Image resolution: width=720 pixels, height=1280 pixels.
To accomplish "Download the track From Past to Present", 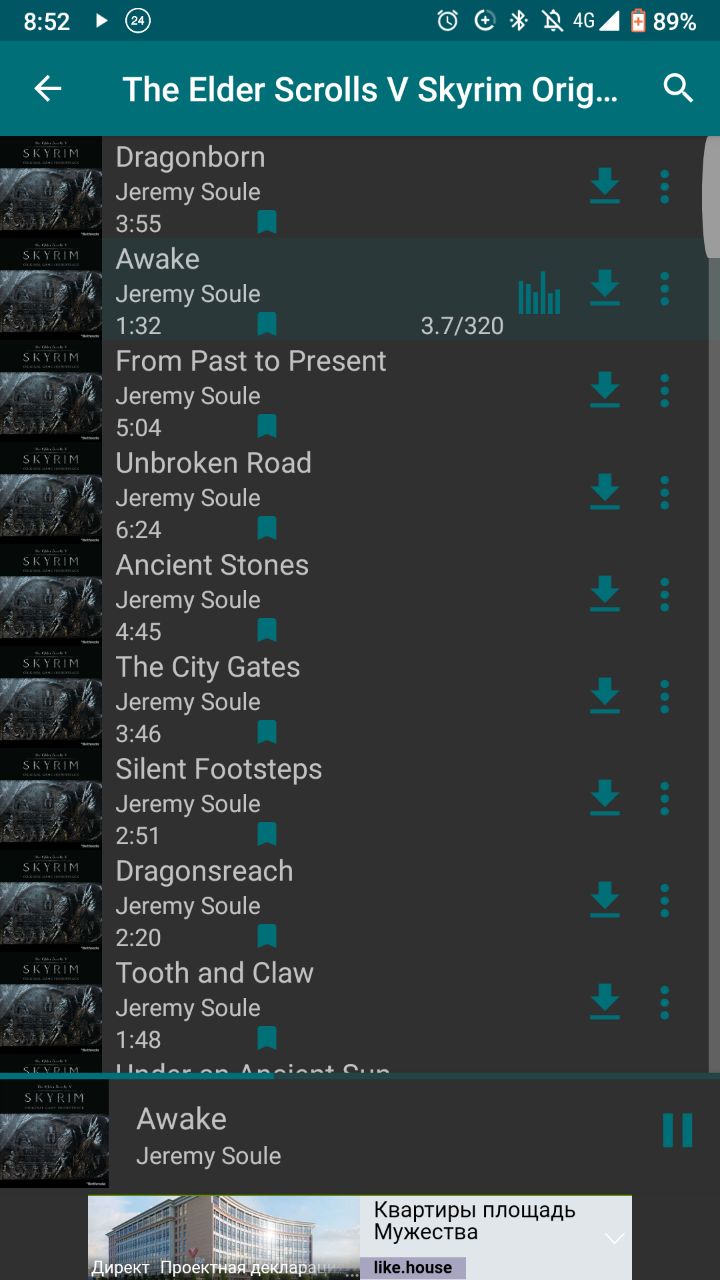I will [x=605, y=391].
